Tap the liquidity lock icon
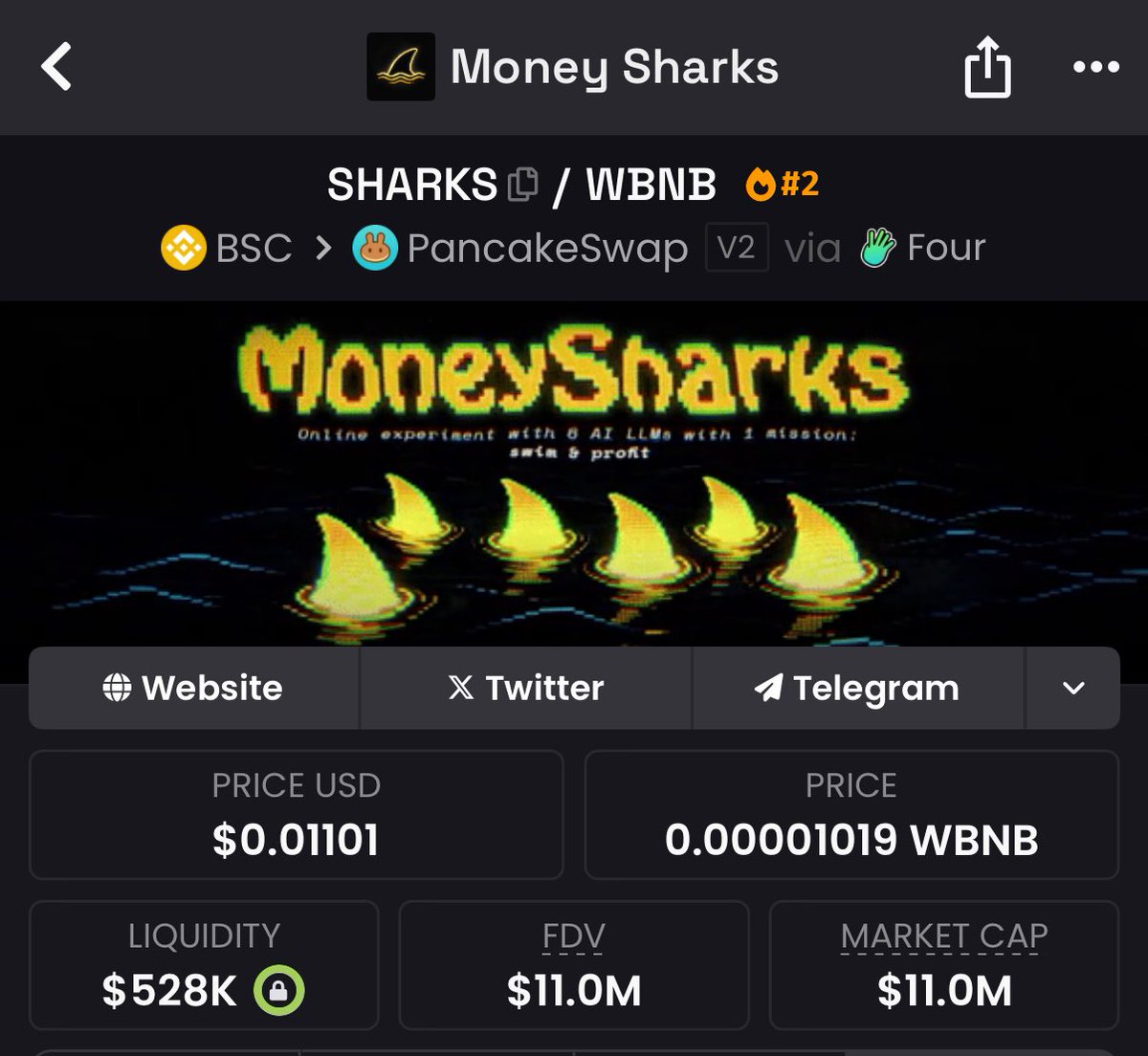Screen dimensions: 1148x1056 tap(278, 991)
